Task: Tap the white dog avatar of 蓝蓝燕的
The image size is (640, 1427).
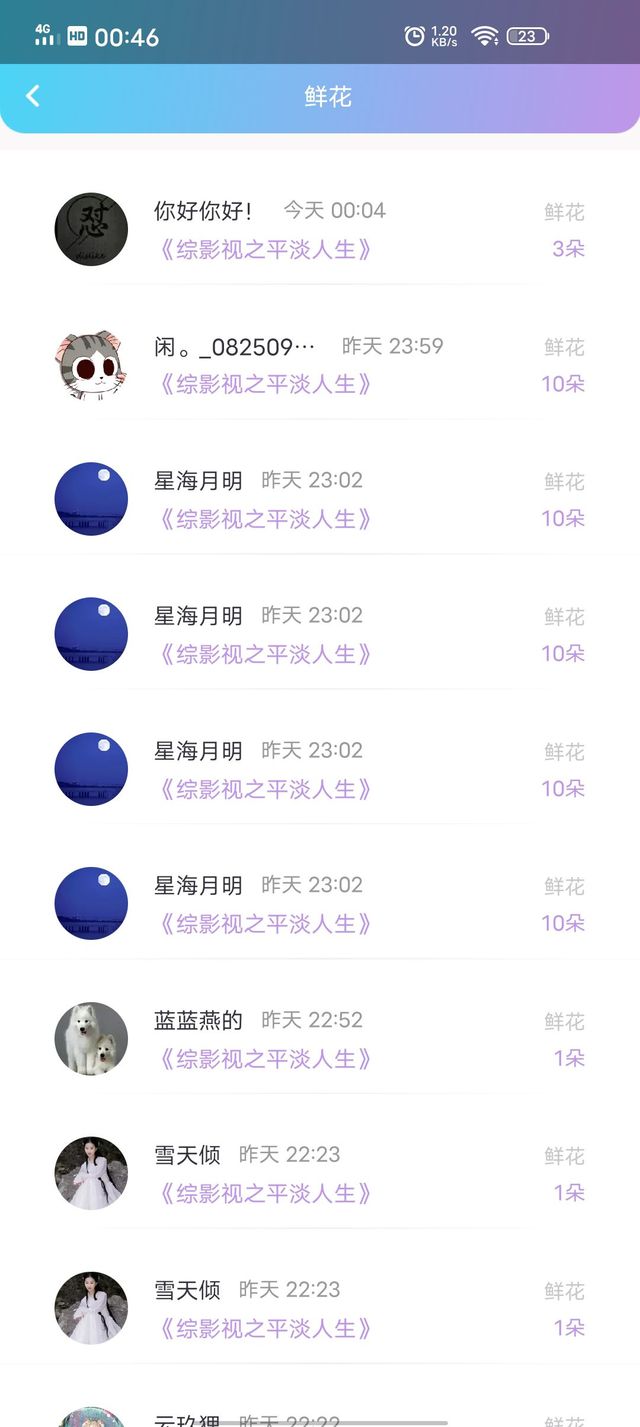Action: pos(91,1038)
